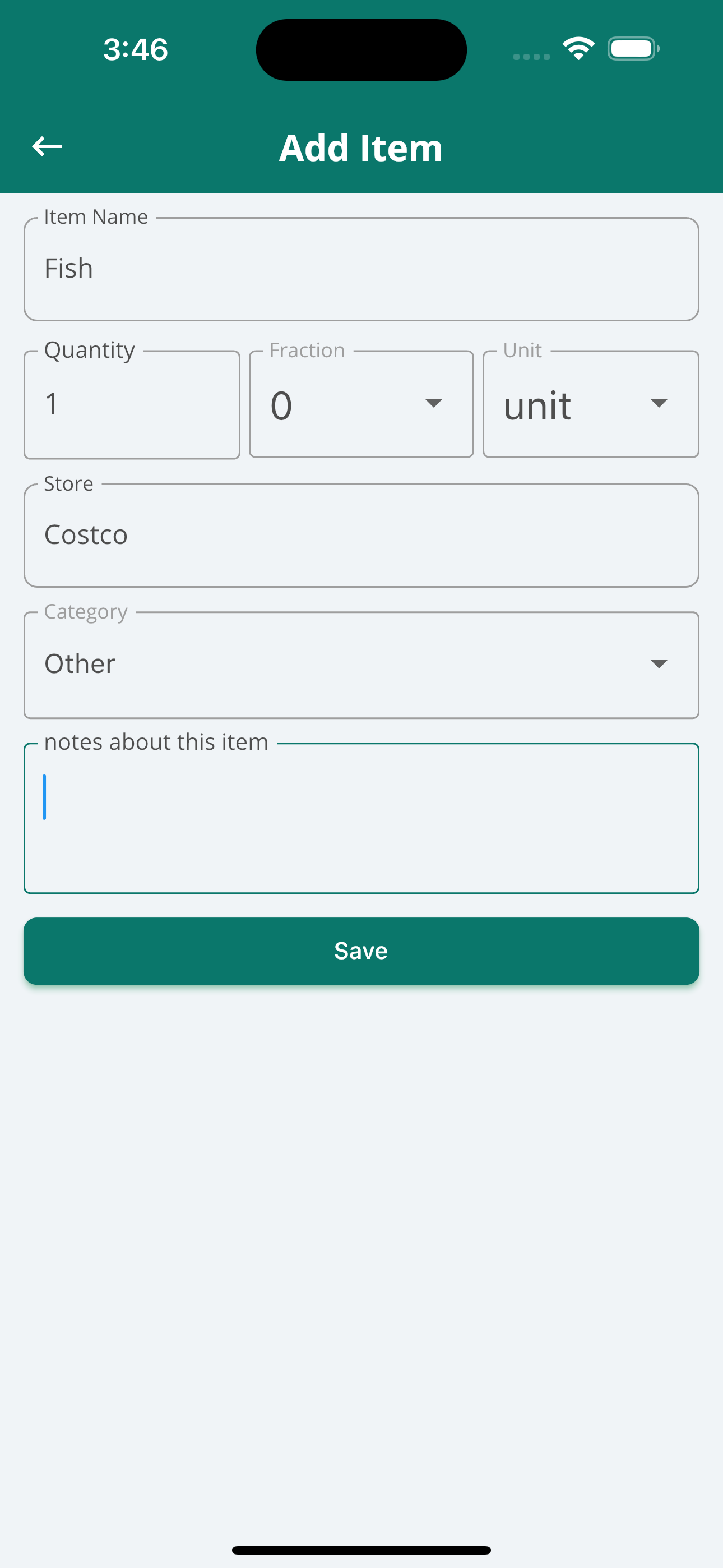Screen dimensions: 723x1568
Task: Tap the Quantity input field
Action: [132, 405]
